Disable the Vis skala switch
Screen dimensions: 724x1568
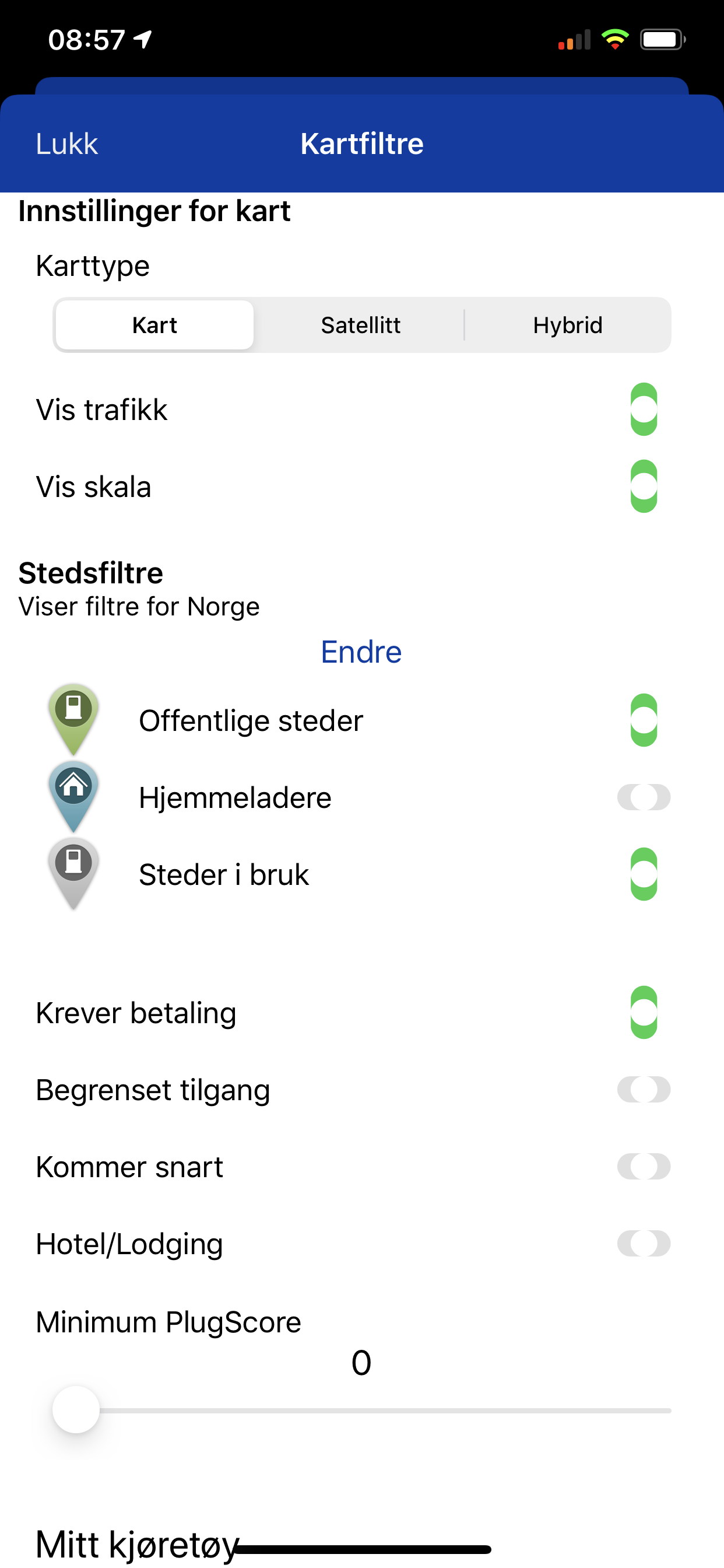click(643, 487)
